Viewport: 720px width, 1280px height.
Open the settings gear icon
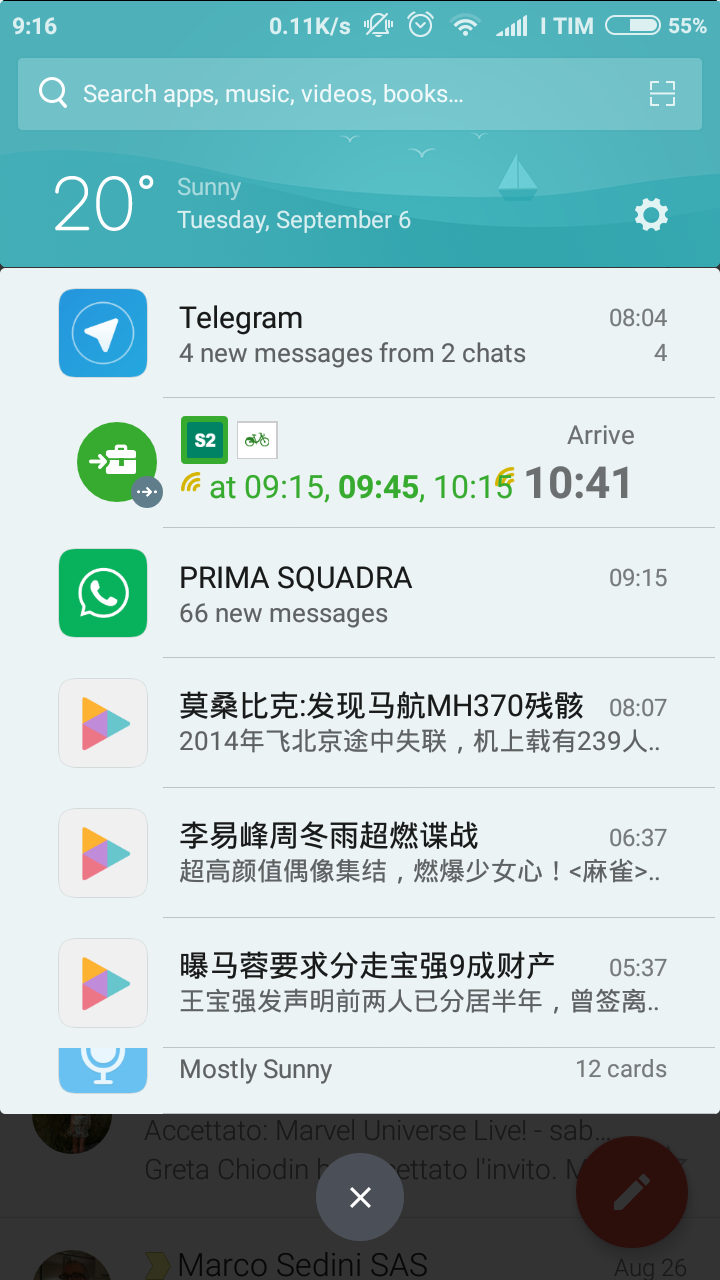pos(651,214)
